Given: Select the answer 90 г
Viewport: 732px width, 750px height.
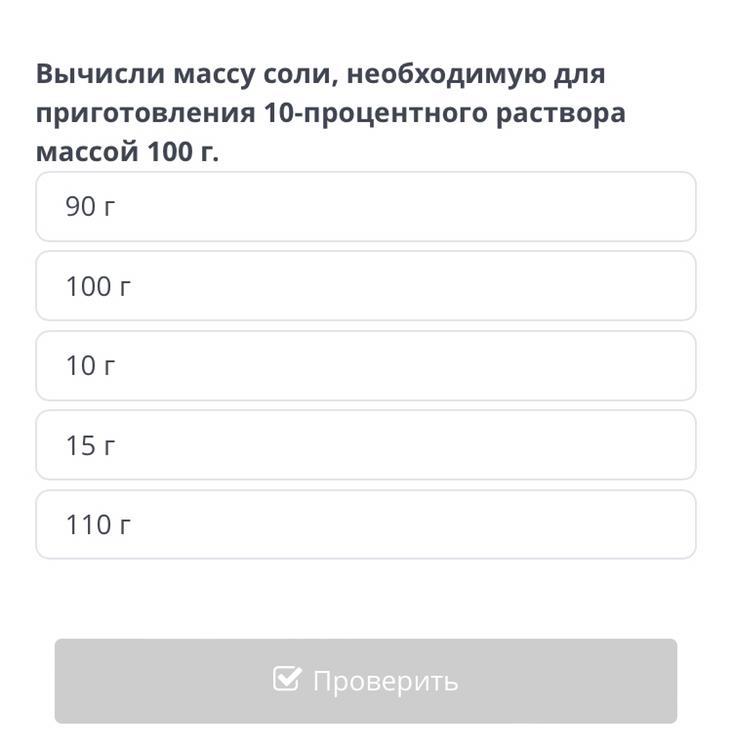Looking at the screenshot, I should click(365, 207).
